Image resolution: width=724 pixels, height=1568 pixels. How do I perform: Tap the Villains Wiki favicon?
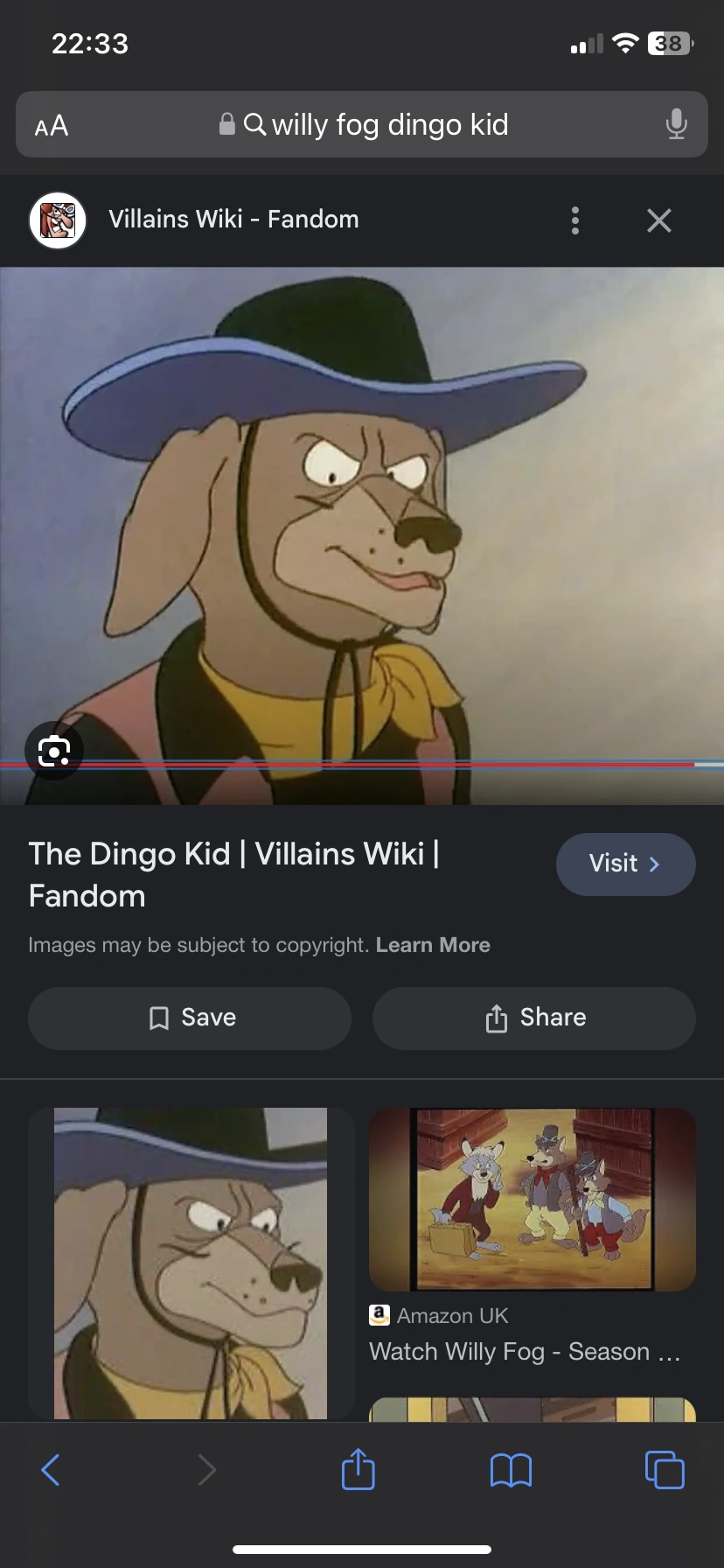point(58,220)
